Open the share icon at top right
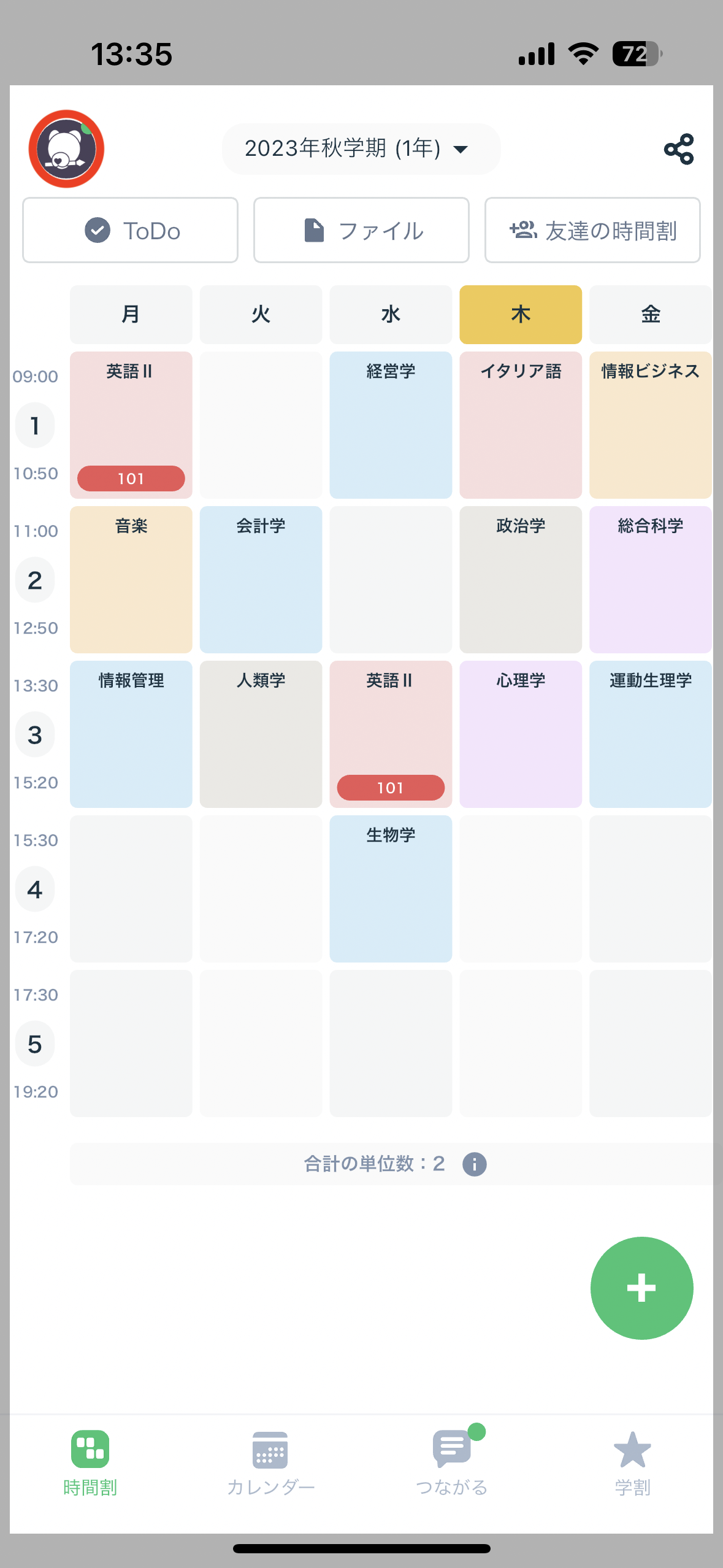Screen dimensions: 723x1568 tap(679, 148)
